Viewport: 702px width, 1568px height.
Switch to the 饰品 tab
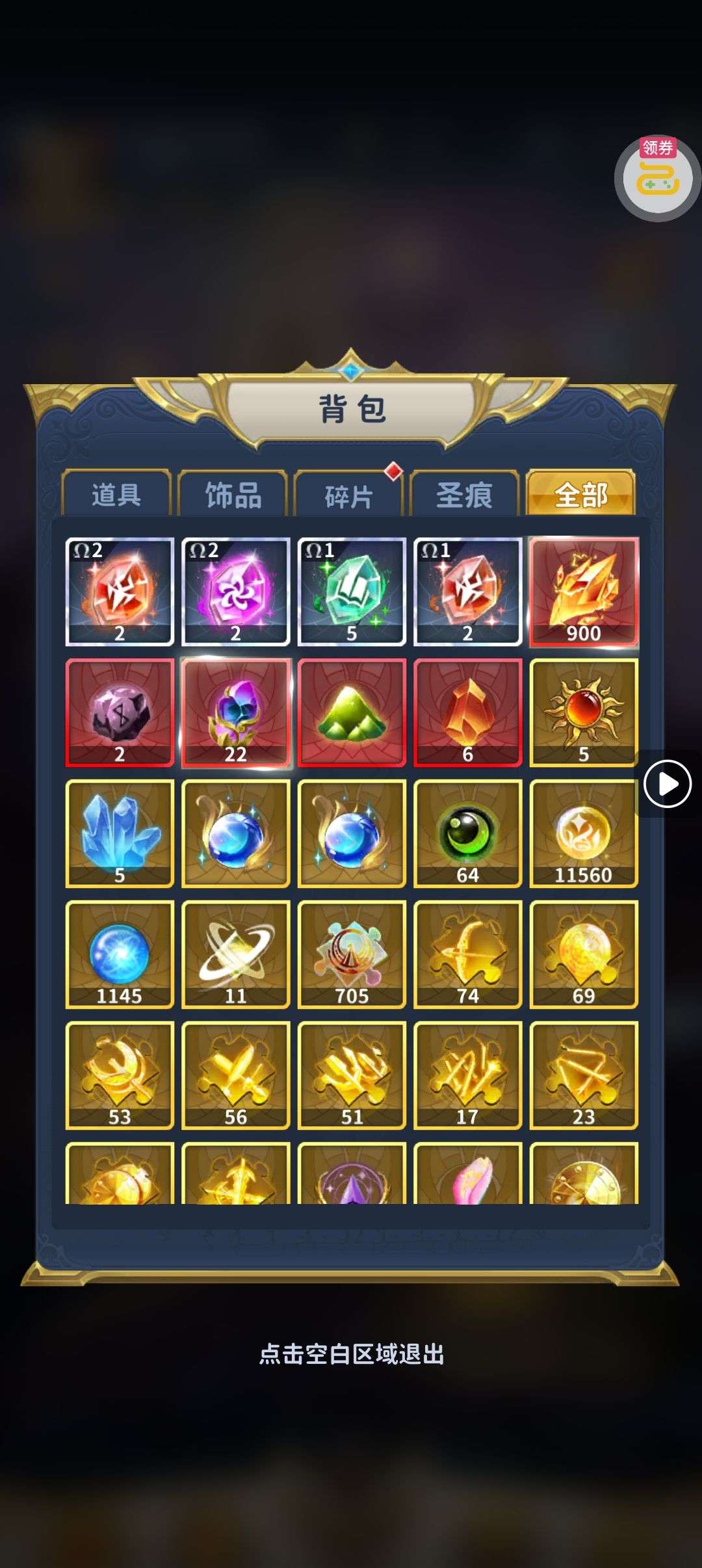(233, 495)
